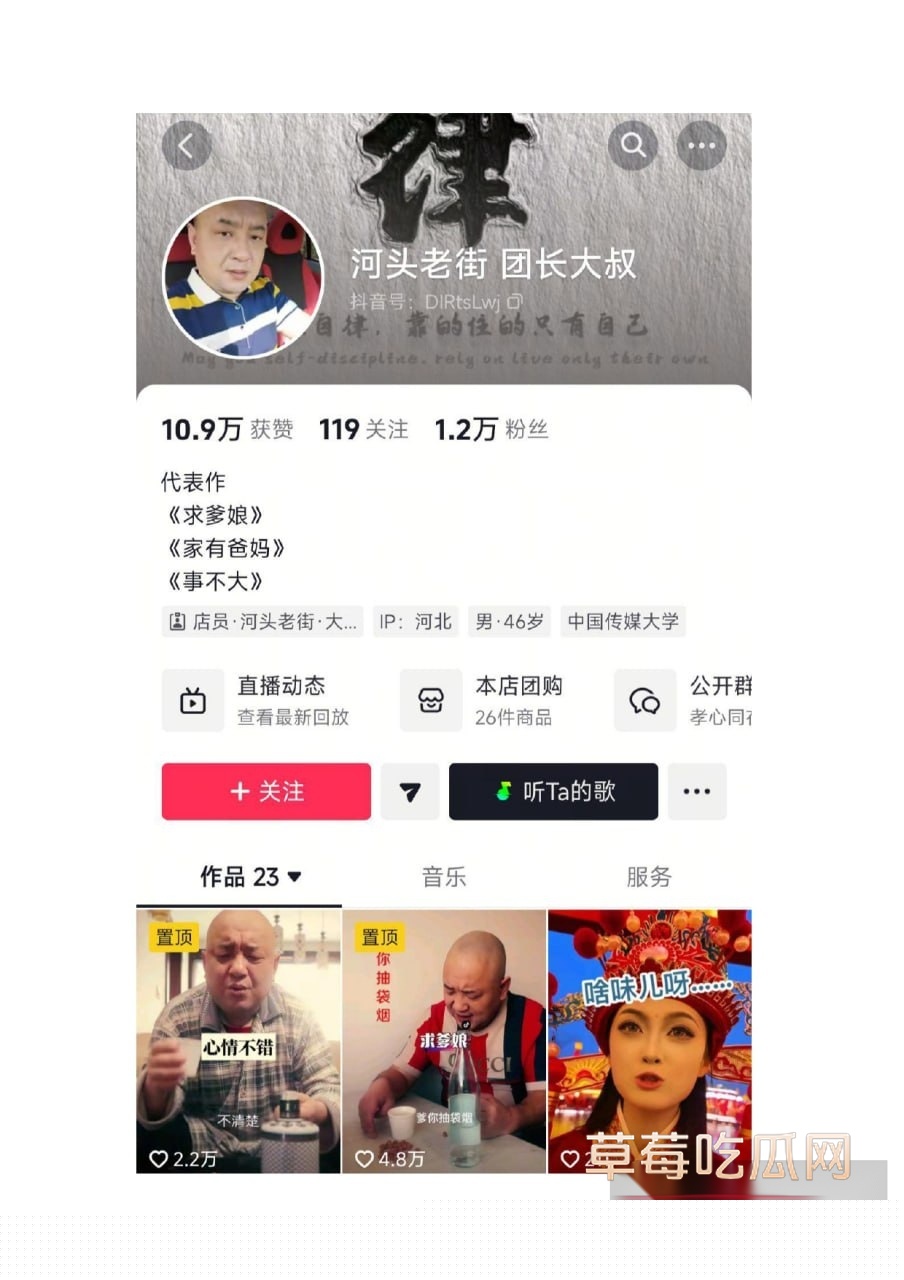Screen dimensions: 904x1280
Task: Open more options beside 听Ta的歌
Action: pyautogui.click(x=696, y=792)
